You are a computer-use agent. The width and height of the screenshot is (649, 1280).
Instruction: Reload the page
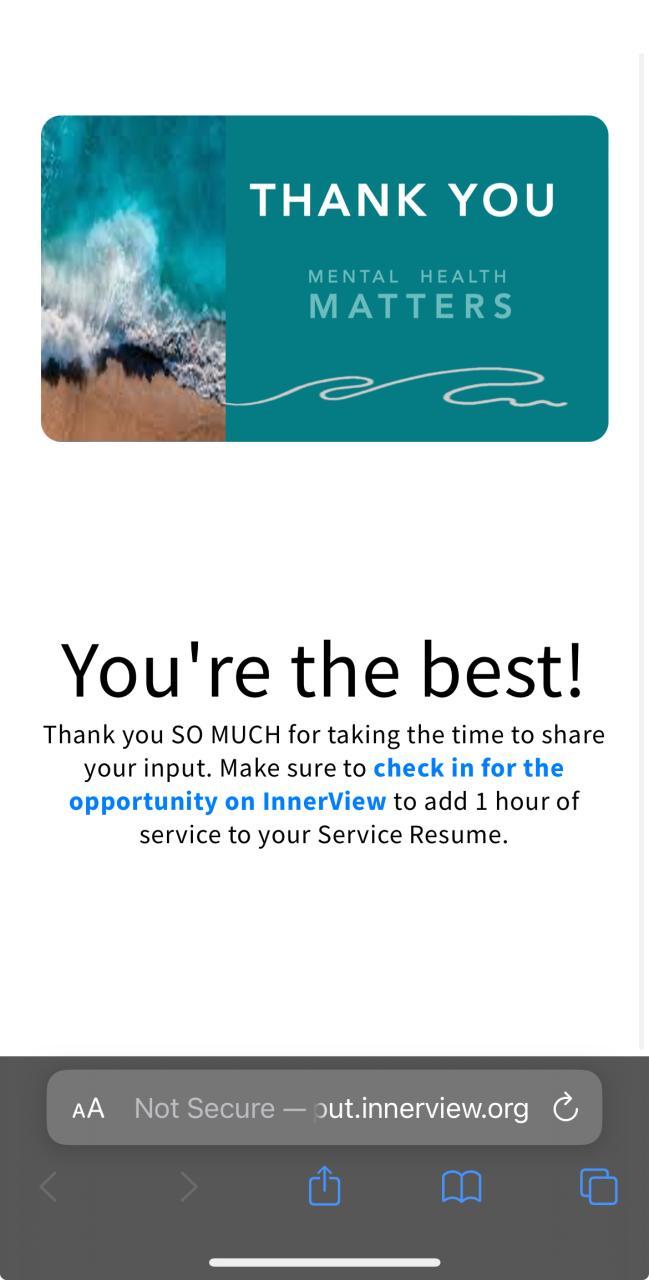click(x=565, y=1107)
